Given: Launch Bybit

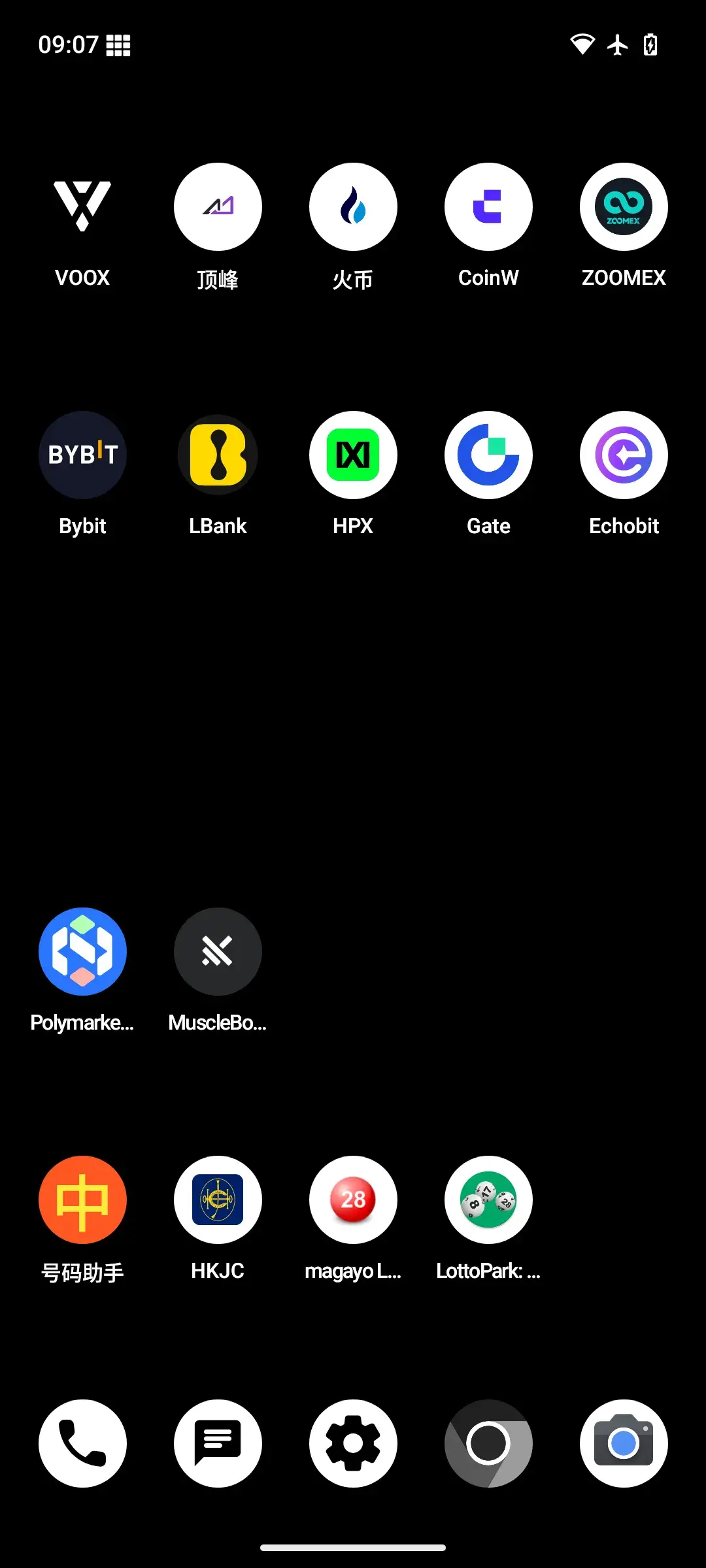Looking at the screenshot, I should [82, 455].
